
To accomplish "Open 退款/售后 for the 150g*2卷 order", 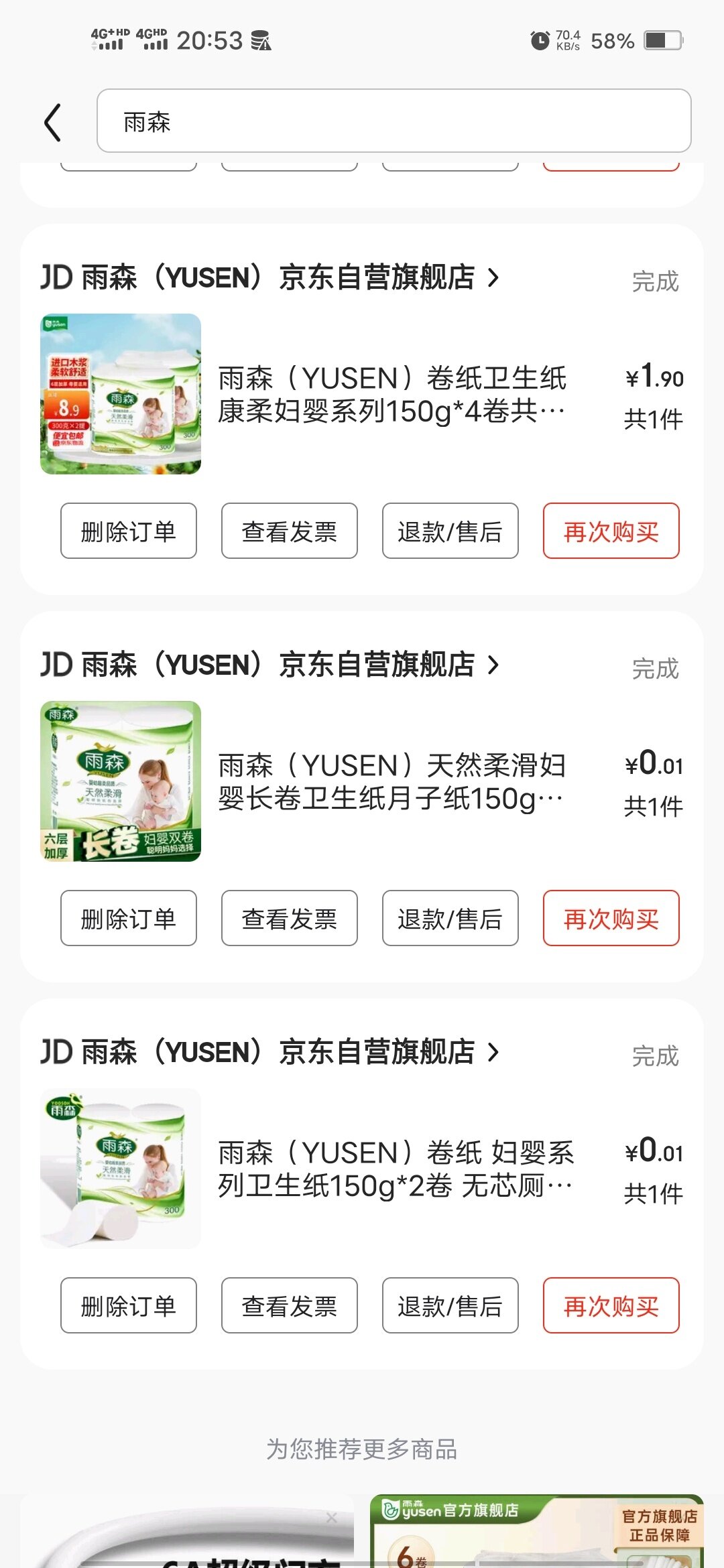I will point(450,1305).
